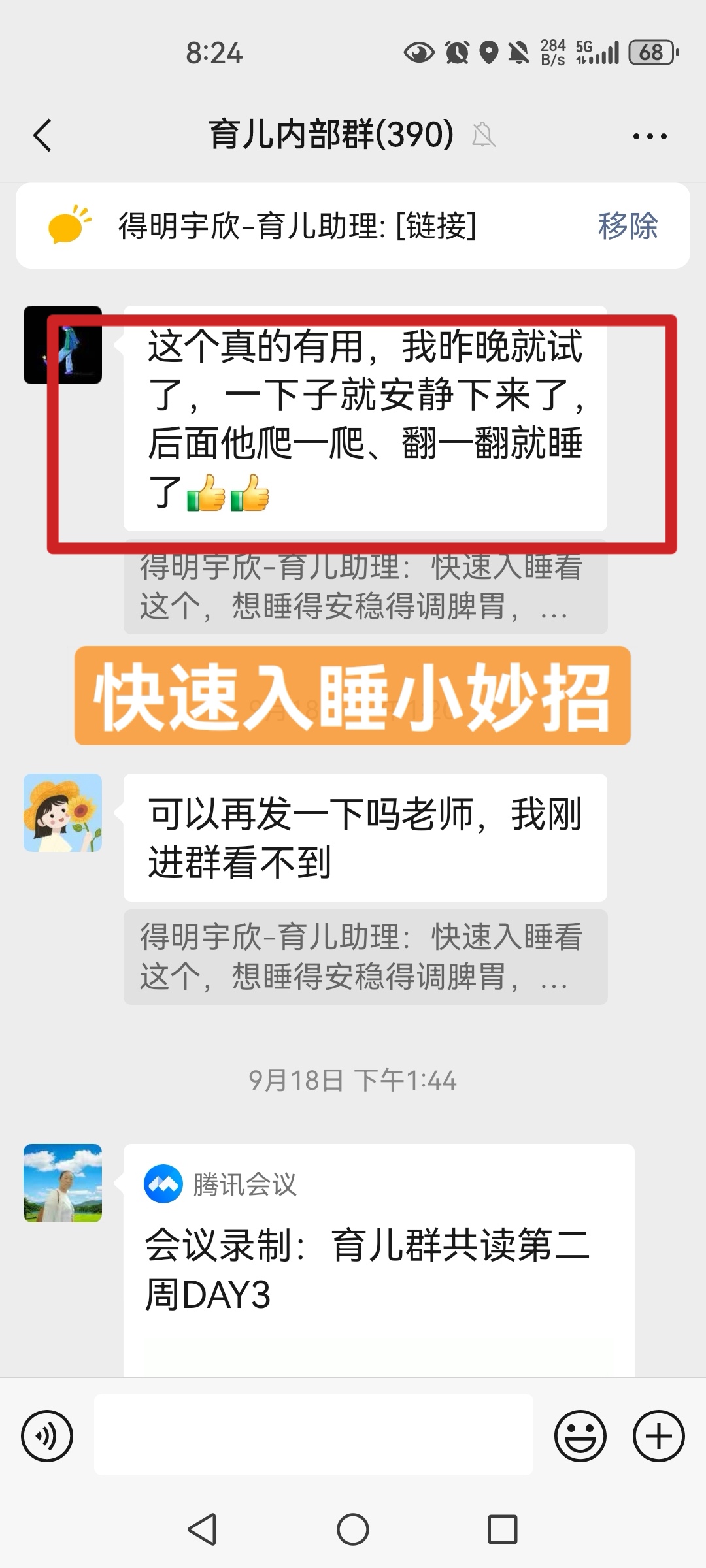Tap 移除 to remove the pinned message

628,226
